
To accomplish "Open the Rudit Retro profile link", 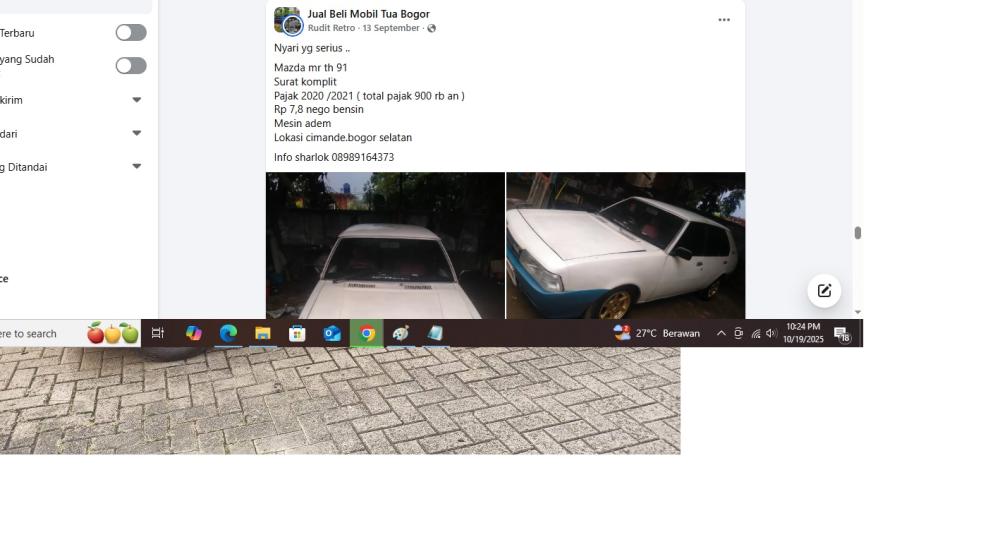I will pyautogui.click(x=331, y=28).
